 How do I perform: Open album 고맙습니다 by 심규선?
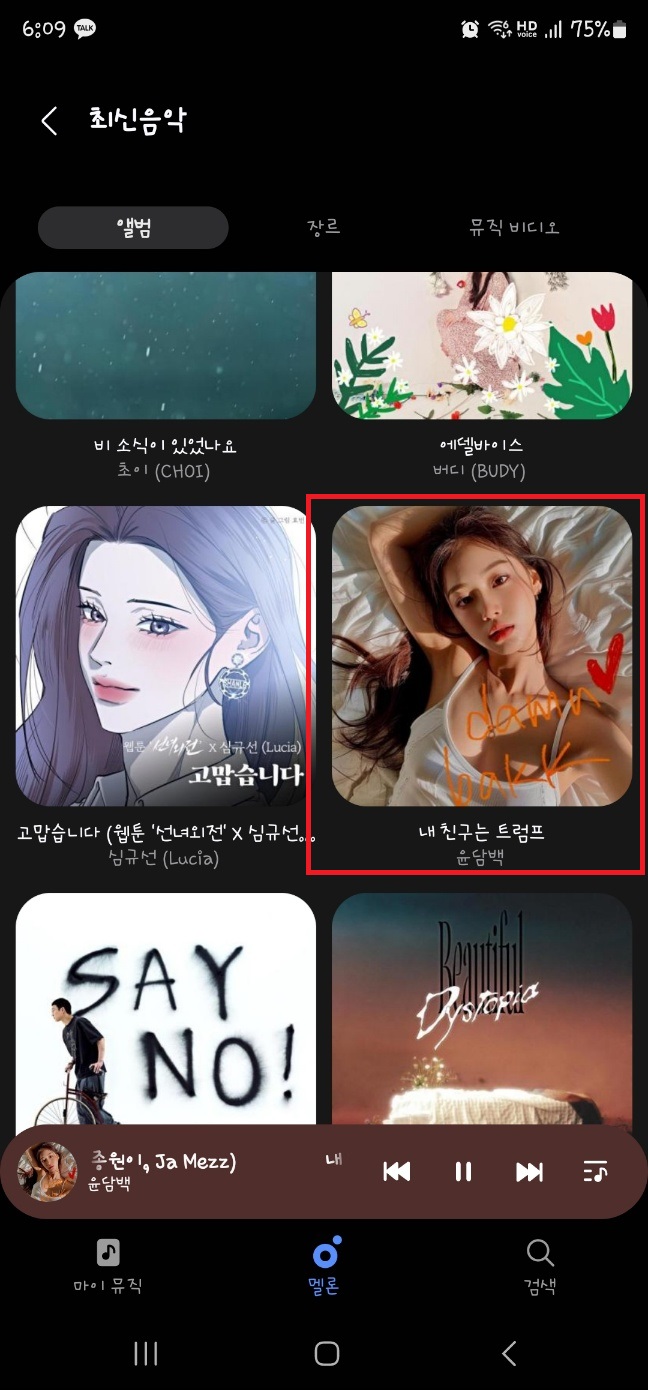pyautogui.click(x=166, y=655)
